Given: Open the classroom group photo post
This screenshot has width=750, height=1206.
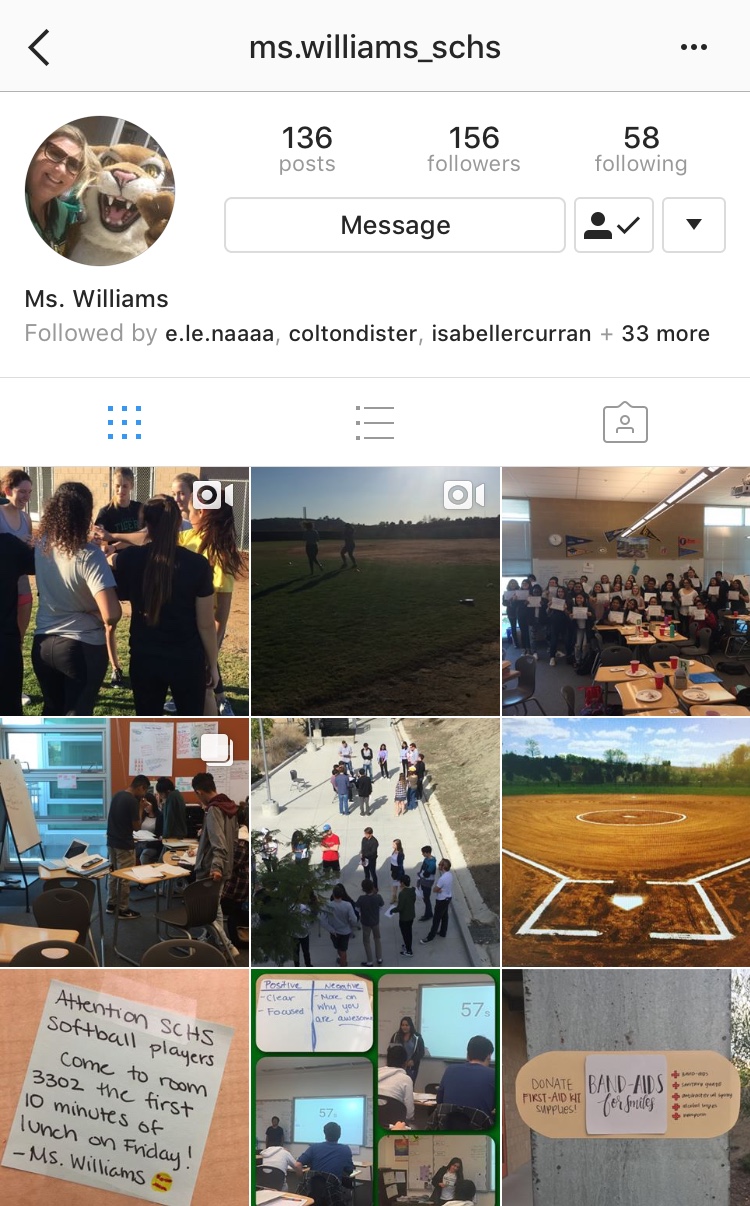Looking at the screenshot, I should click(x=626, y=591).
